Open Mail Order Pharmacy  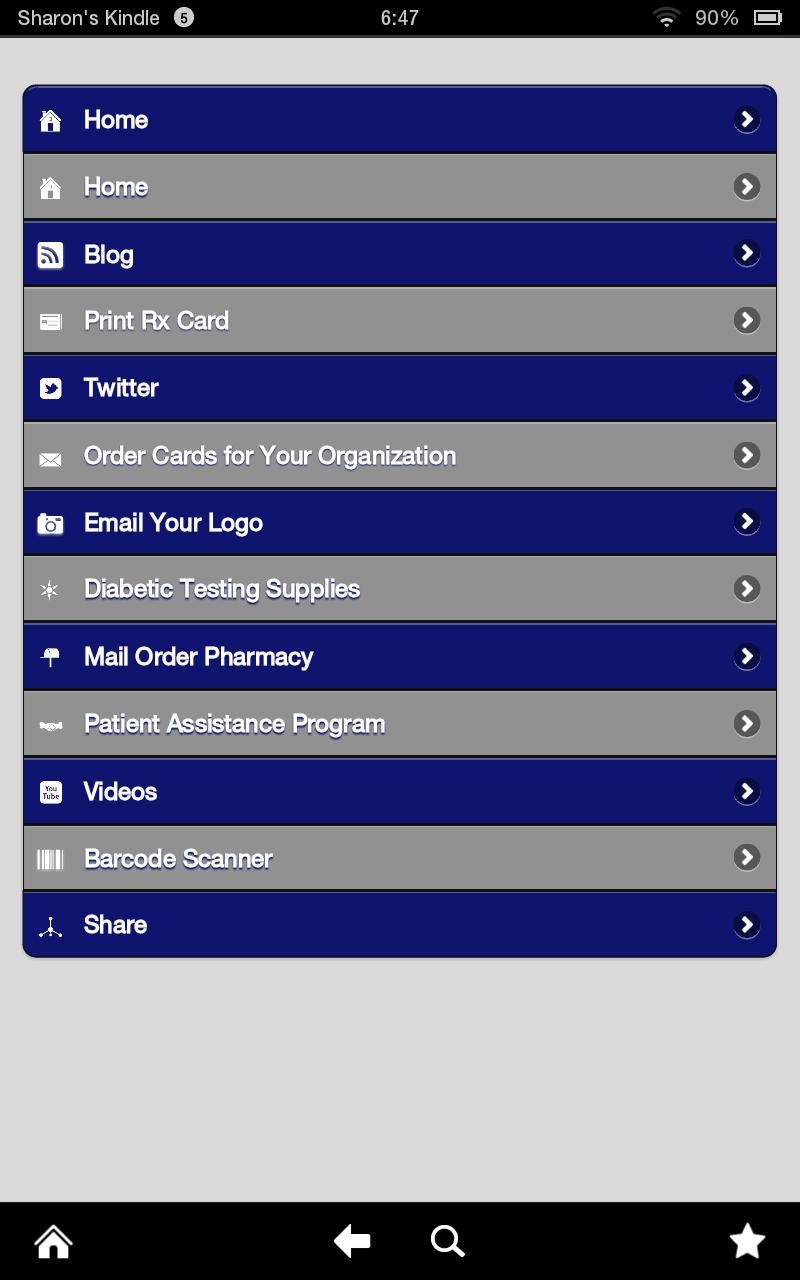pyautogui.click(x=399, y=657)
